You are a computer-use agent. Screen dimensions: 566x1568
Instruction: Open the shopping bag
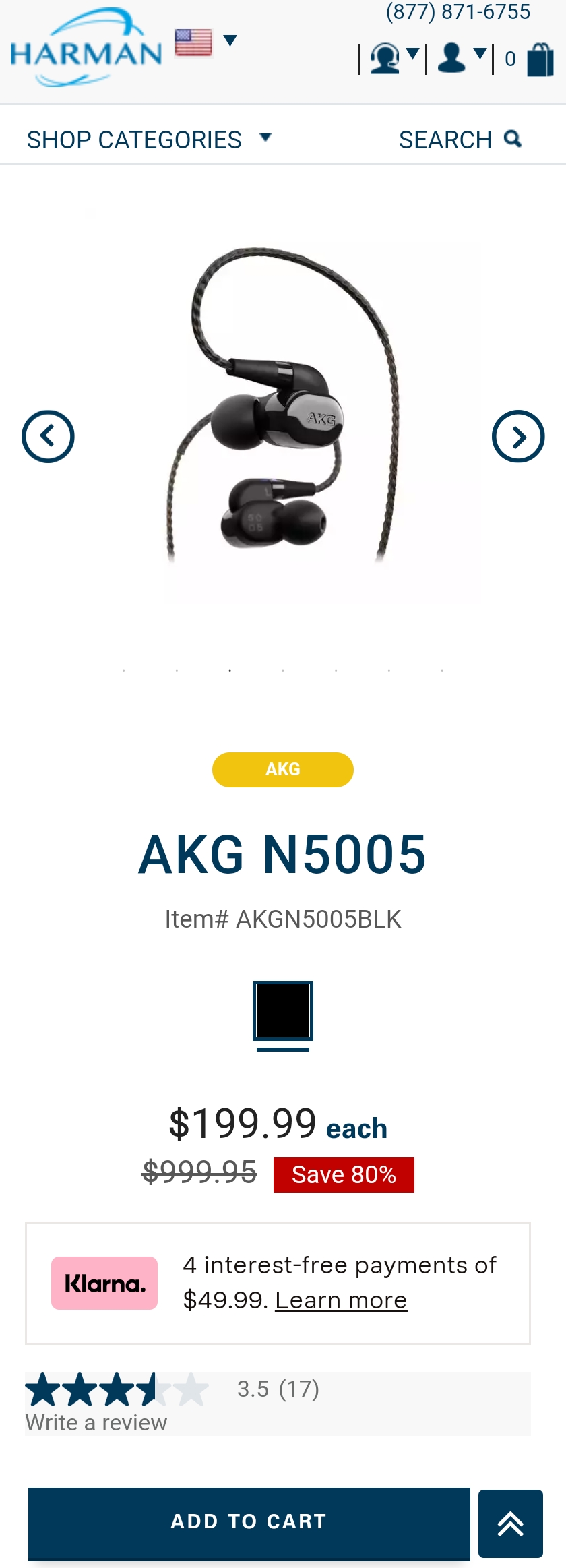click(x=540, y=59)
